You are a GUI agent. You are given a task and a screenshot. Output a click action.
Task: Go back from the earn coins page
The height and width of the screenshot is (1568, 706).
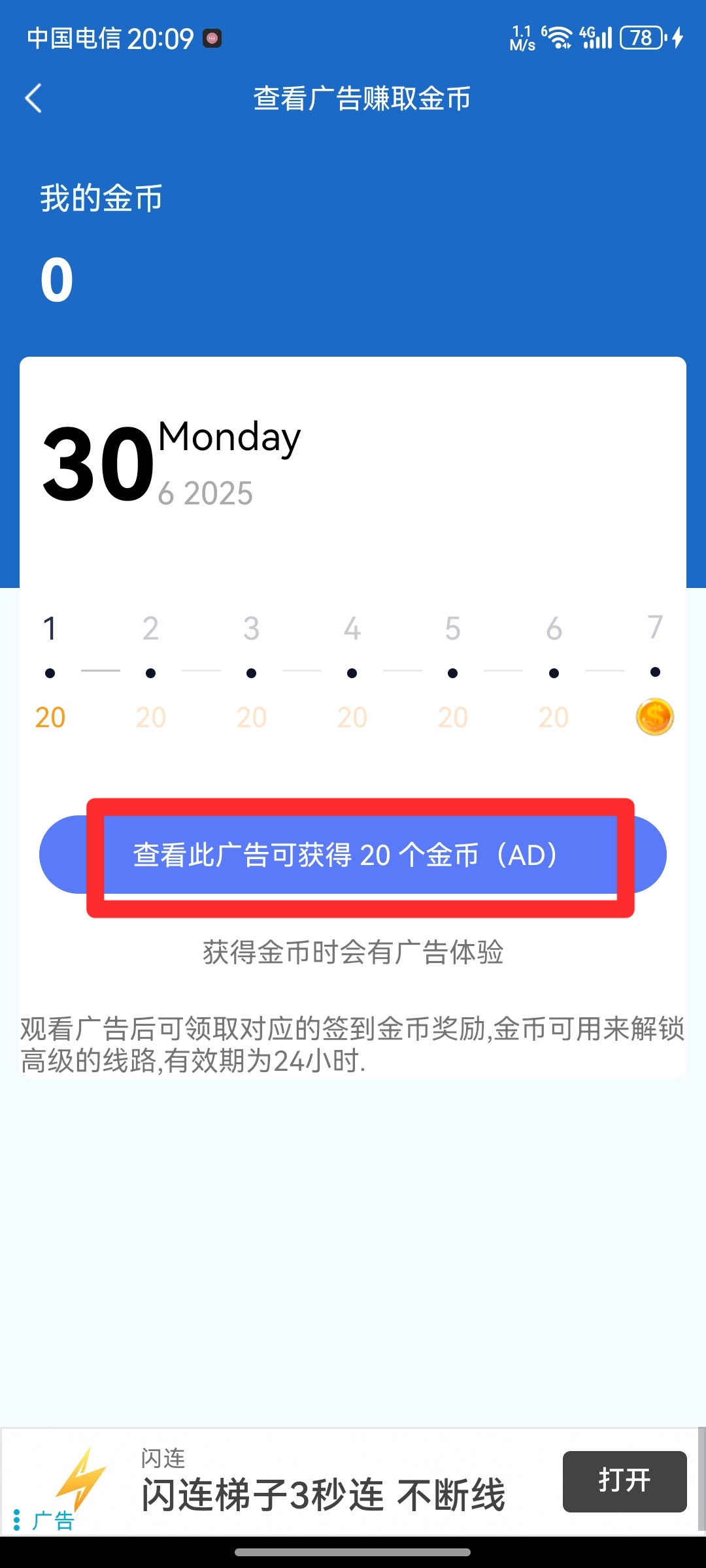[34, 99]
